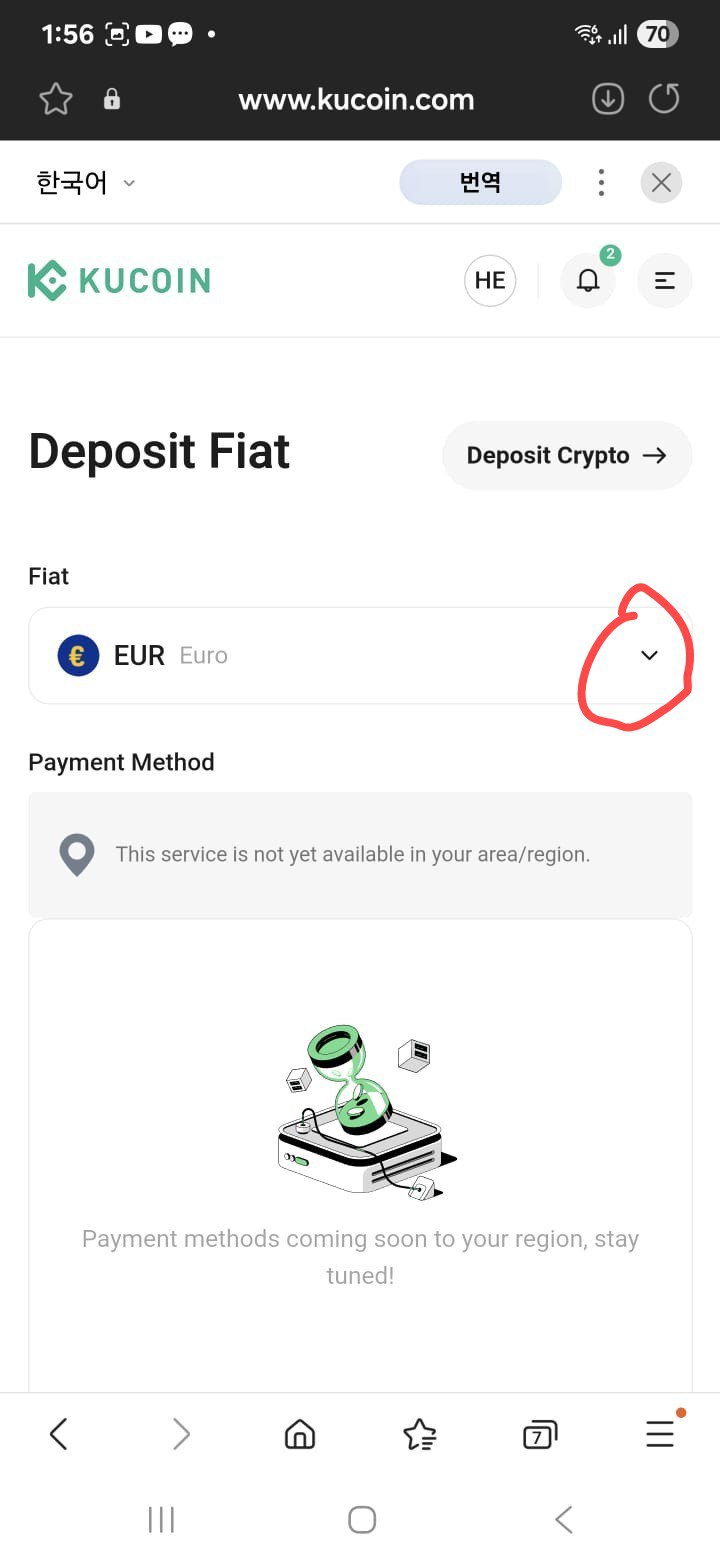The height and width of the screenshot is (1560, 720).
Task: Open the browser's main menu
Action: point(660,1434)
